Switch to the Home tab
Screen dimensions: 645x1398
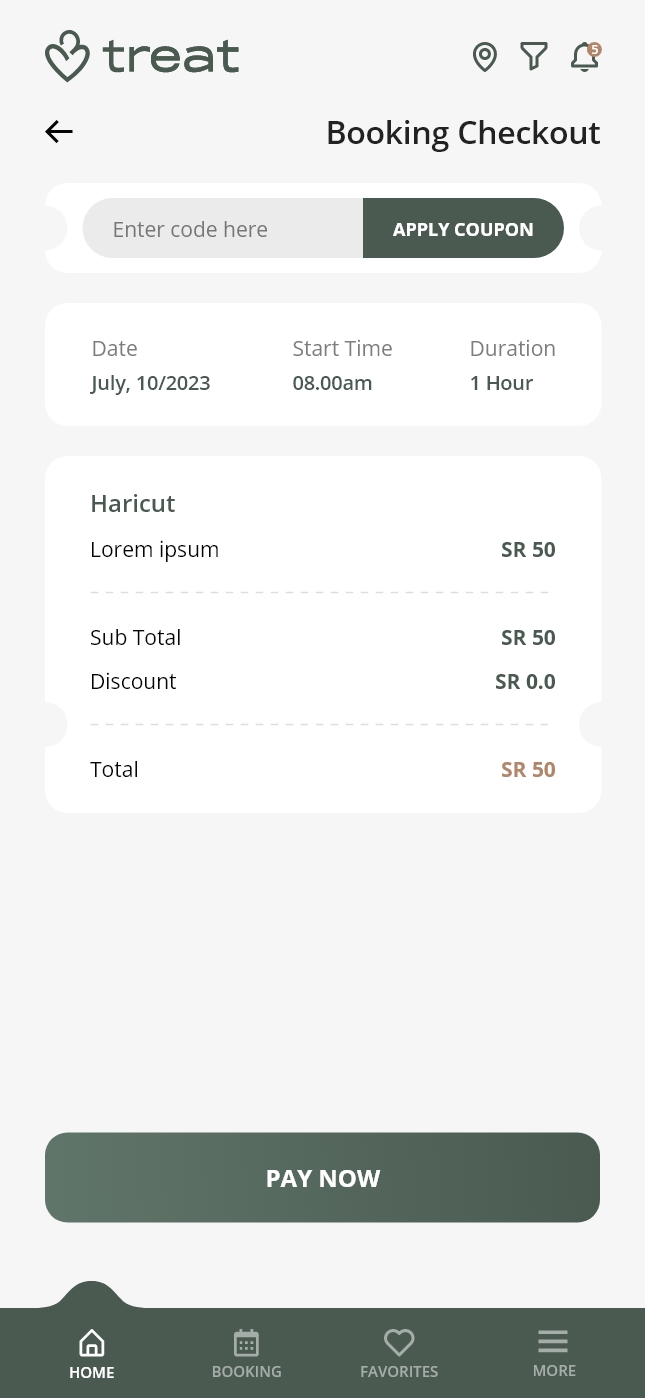[x=92, y=1354]
